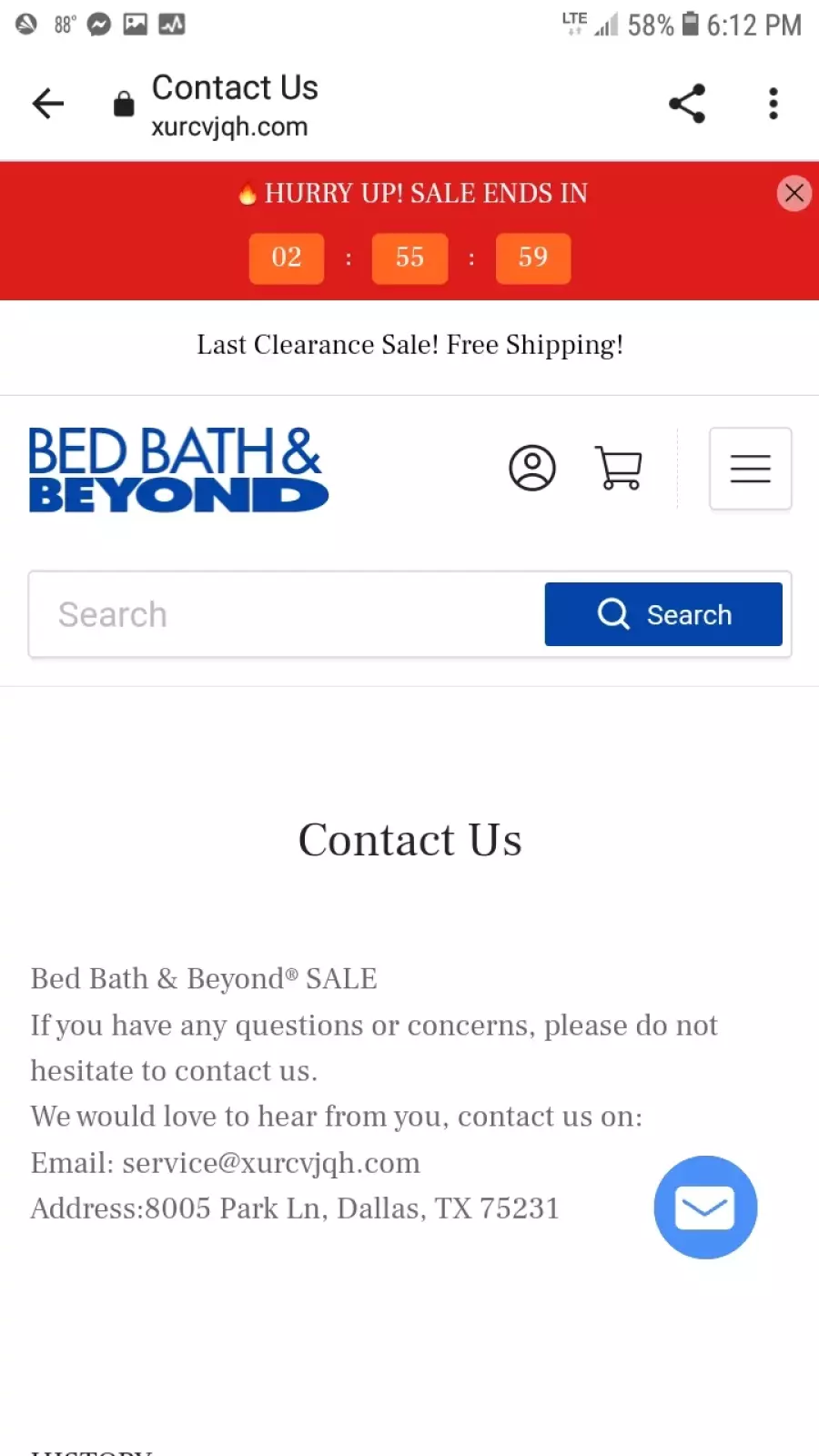
Task: Open the hamburger menu
Action: click(751, 469)
